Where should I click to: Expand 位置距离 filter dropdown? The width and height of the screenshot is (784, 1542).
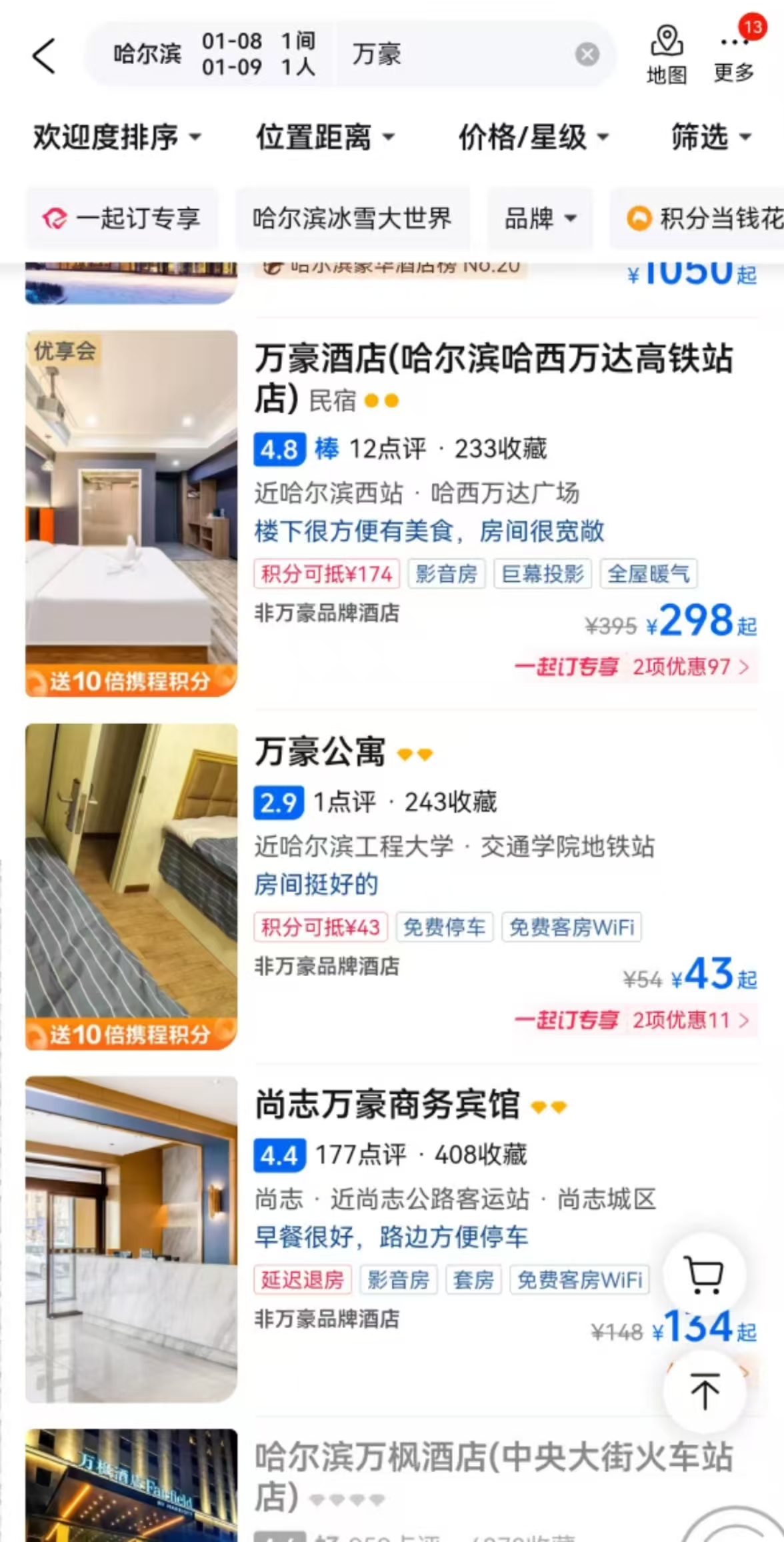[x=325, y=137]
